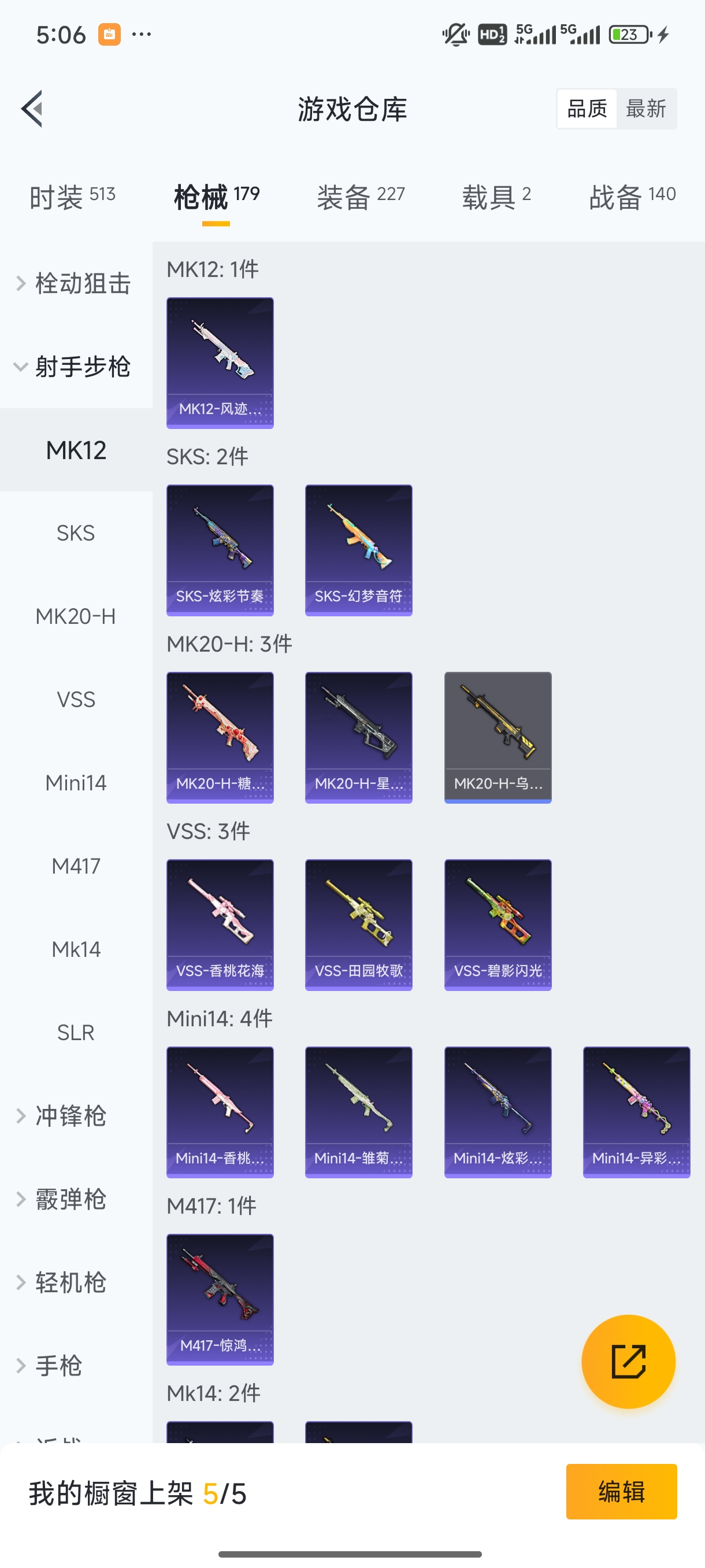View the SKS-幻梦音符 skin
This screenshot has width=705, height=1568.
click(x=358, y=550)
